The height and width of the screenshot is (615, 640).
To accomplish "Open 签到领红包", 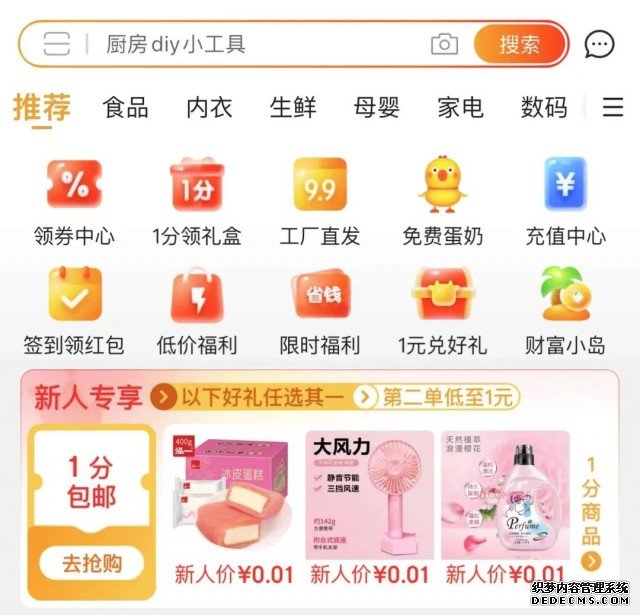I will [x=74, y=310].
